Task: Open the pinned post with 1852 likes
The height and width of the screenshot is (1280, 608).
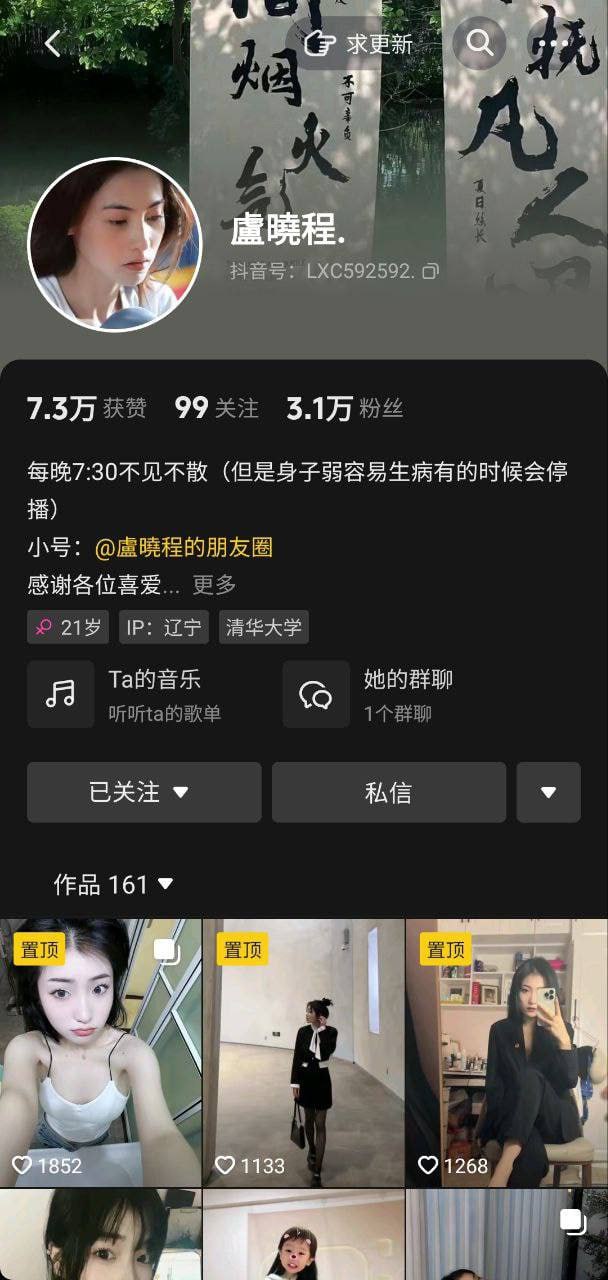Action: tap(100, 1050)
